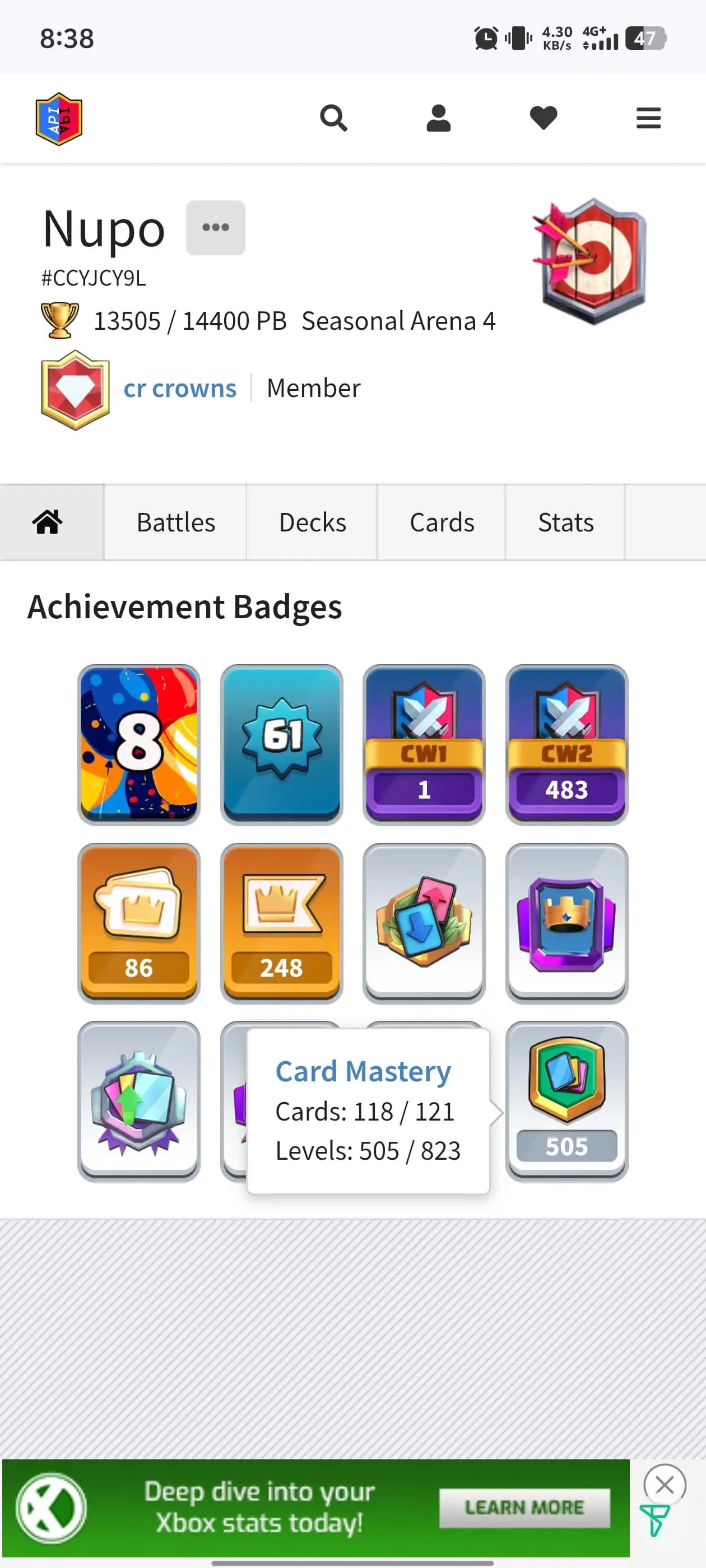This screenshot has height=1568, width=706.
Task: Tap Learn More on the Xbox ad
Action: pos(524,1507)
